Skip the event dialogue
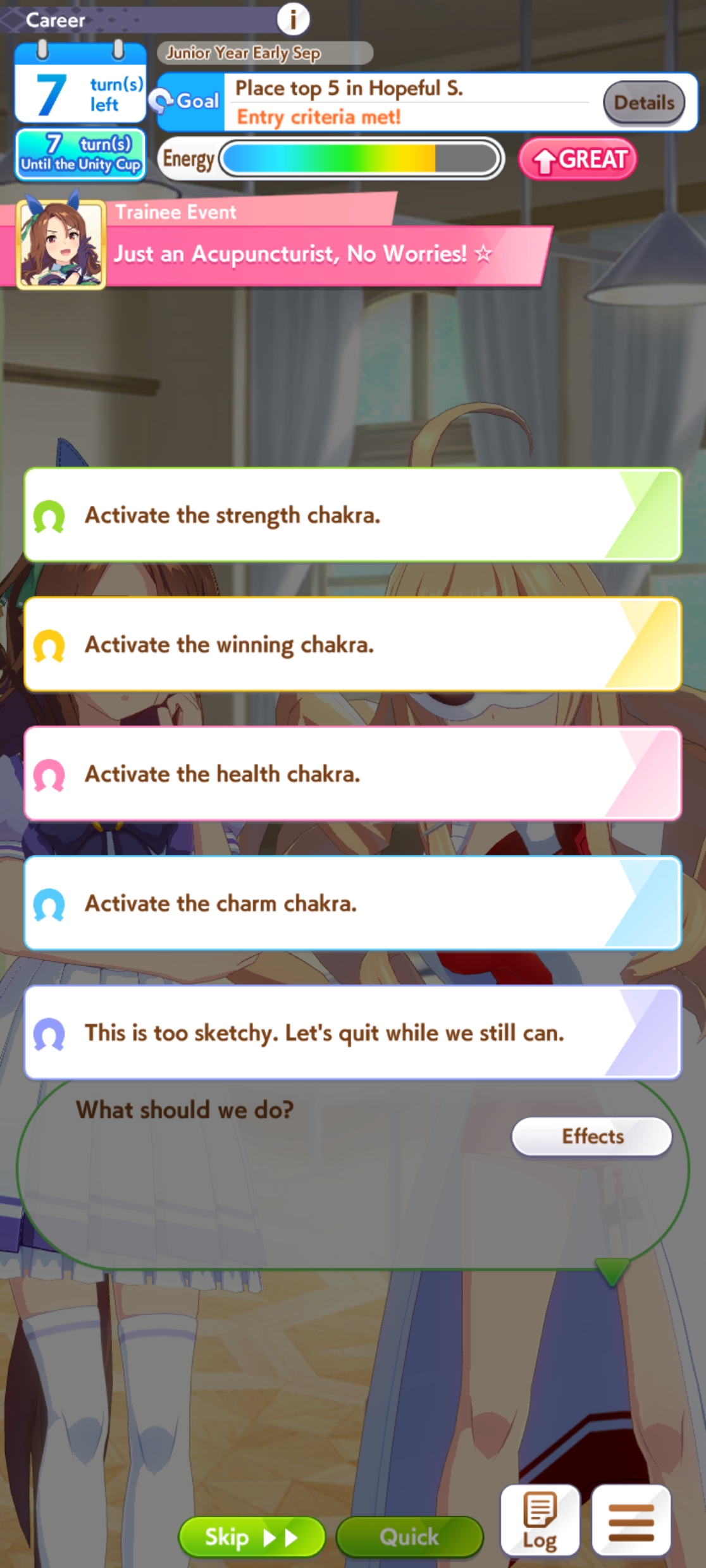This screenshot has width=706, height=1568. tap(252, 1536)
